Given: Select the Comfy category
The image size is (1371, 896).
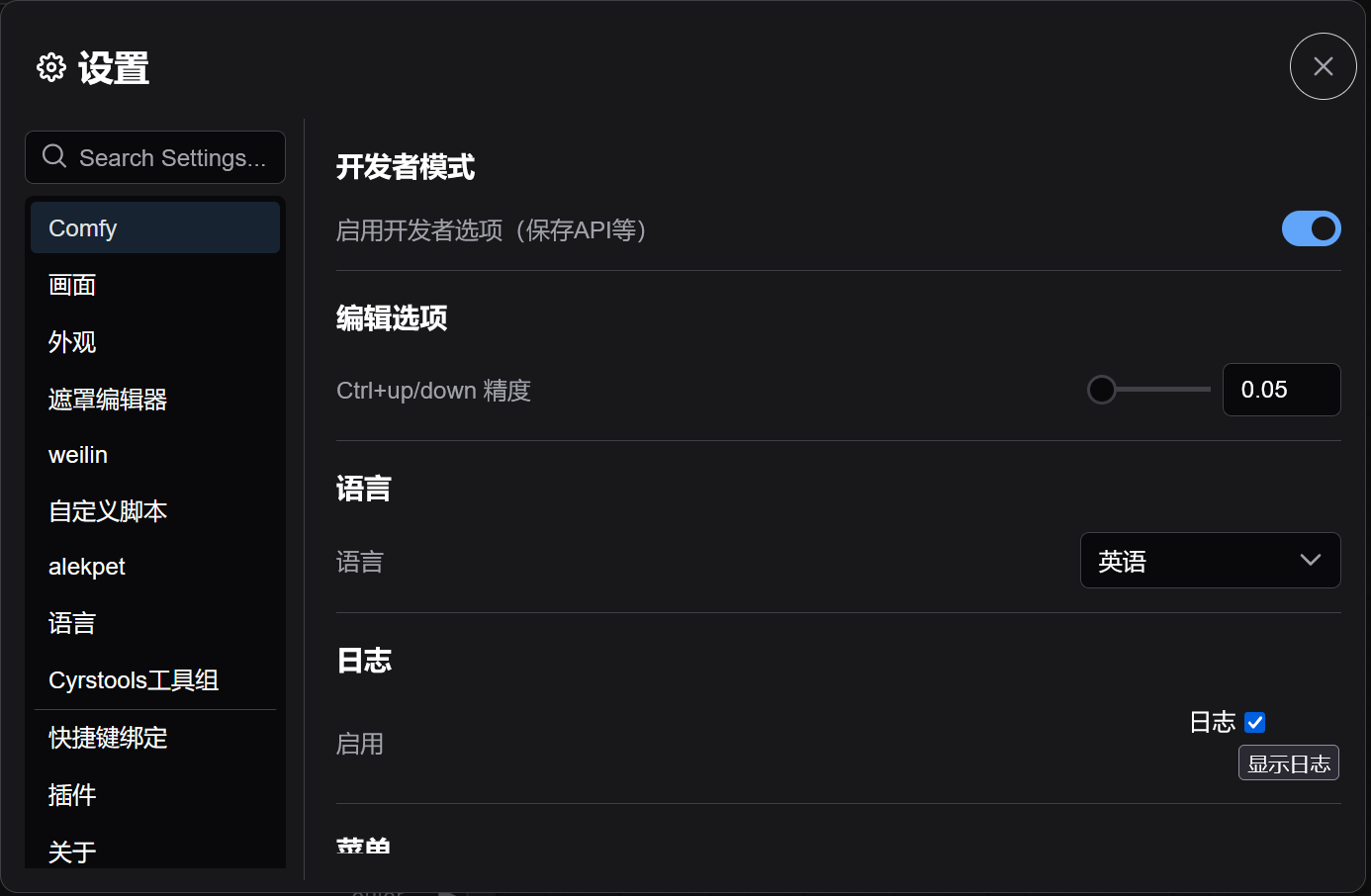Looking at the screenshot, I should [154, 228].
